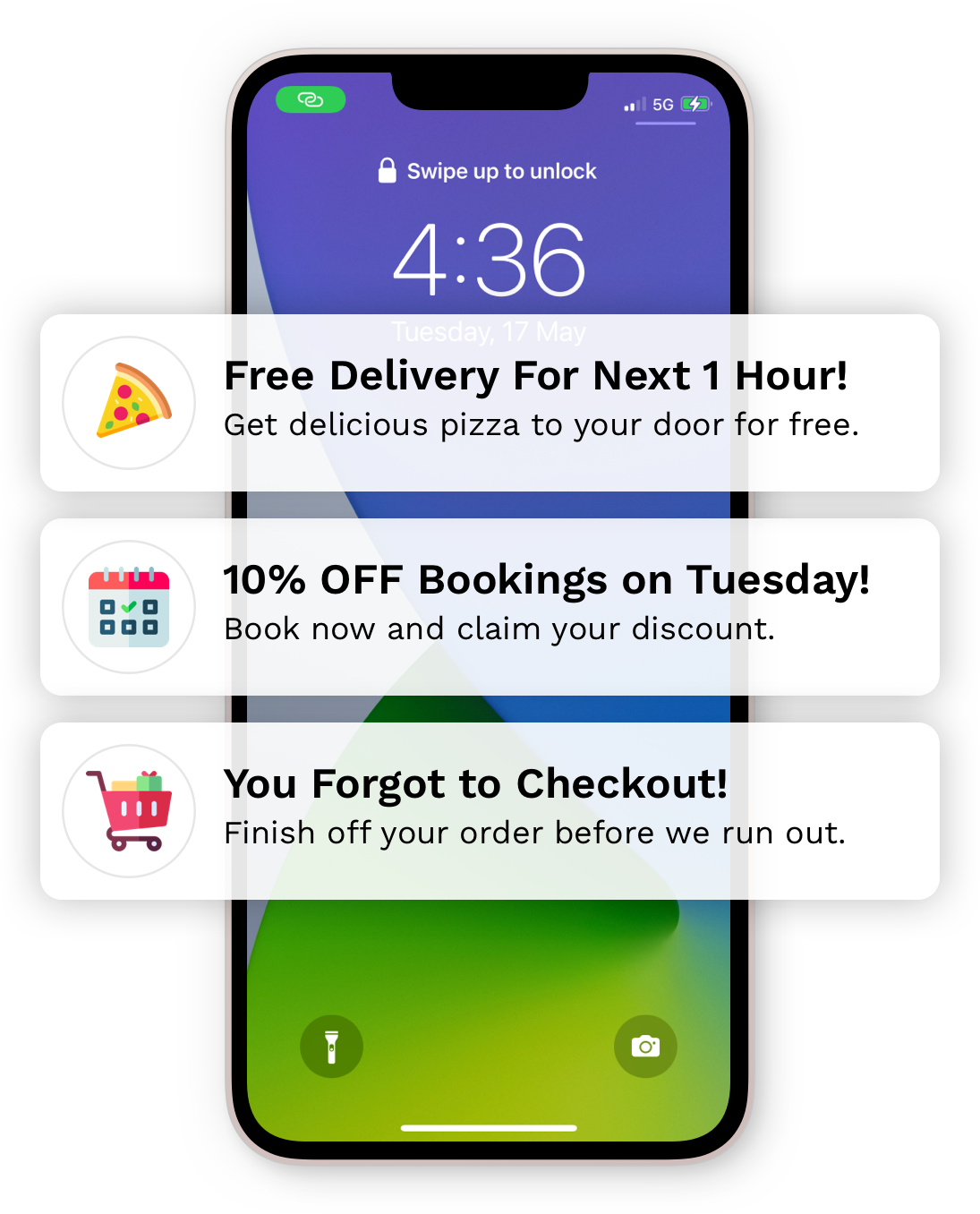Open the You Forgot to Checkout notification
The height and width of the screenshot is (1214, 980).
(x=537, y=810)
